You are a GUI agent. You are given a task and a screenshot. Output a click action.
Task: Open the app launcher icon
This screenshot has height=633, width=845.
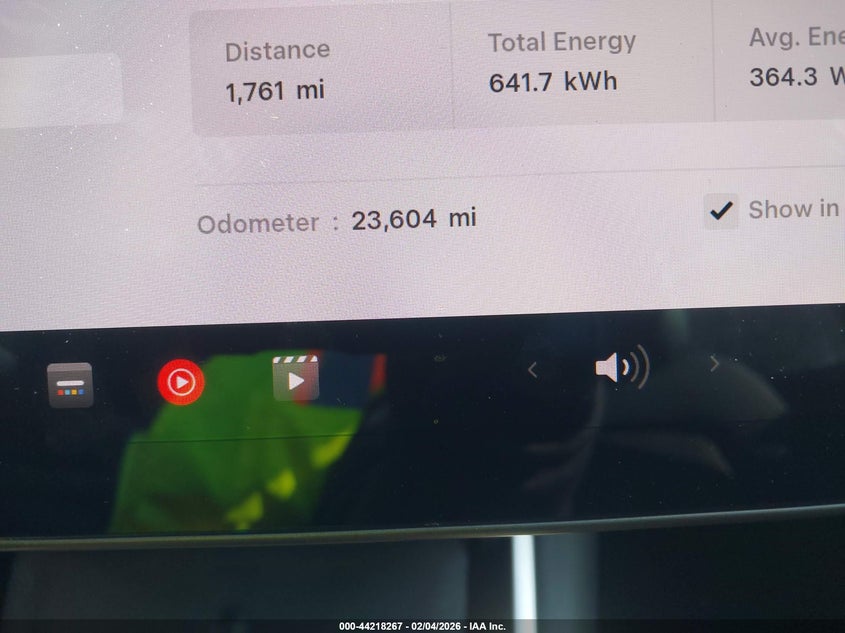coord(70,385)
